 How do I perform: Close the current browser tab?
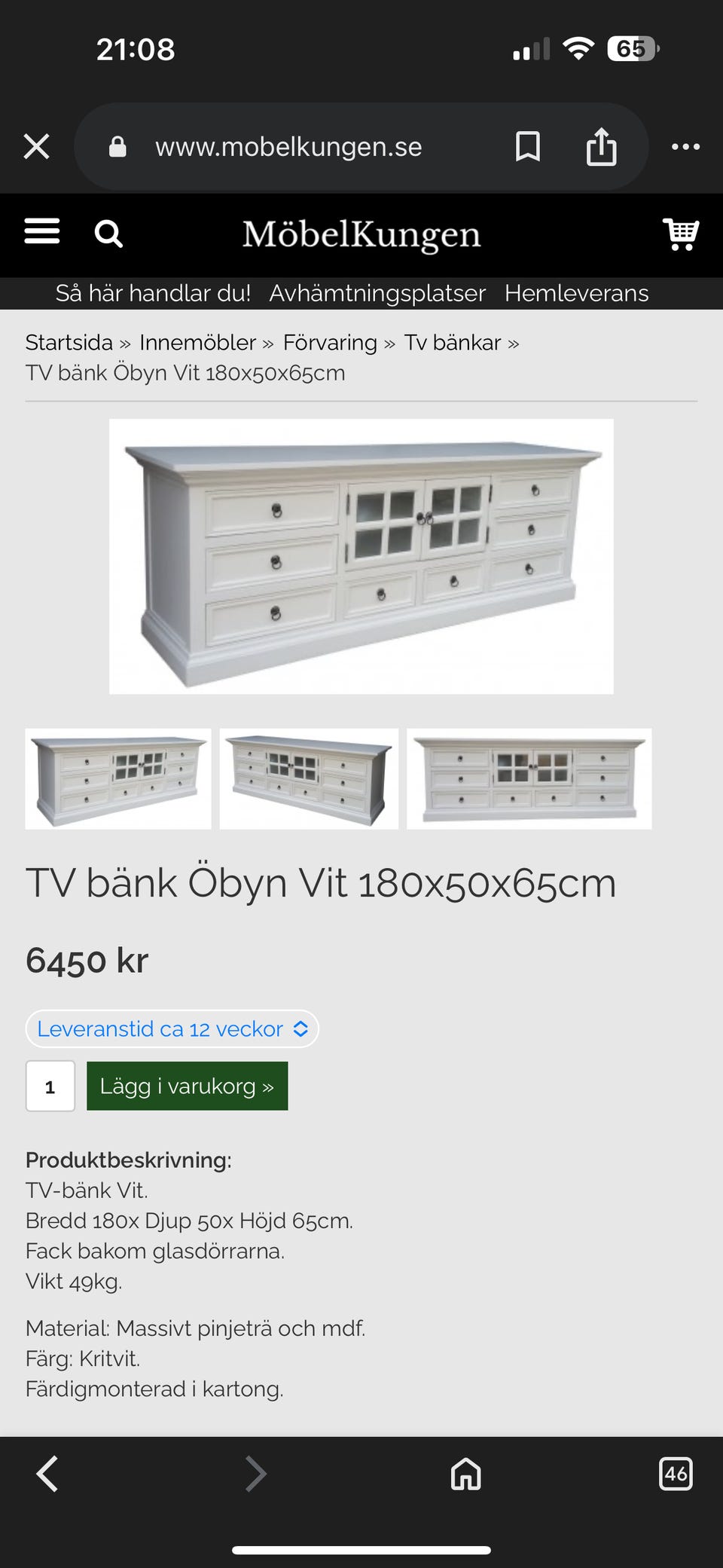point(35,146)
